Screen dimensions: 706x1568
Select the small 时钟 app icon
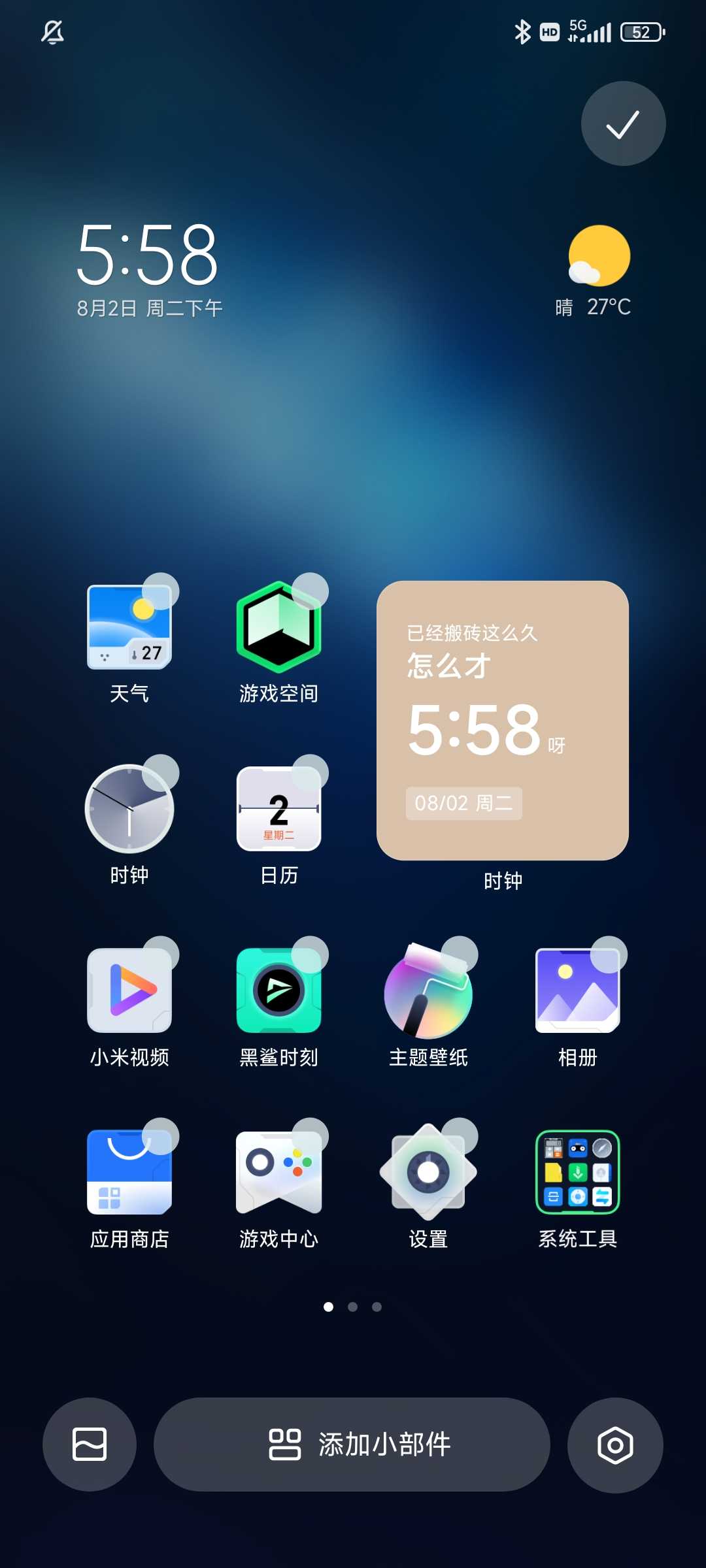coord(129,809)
